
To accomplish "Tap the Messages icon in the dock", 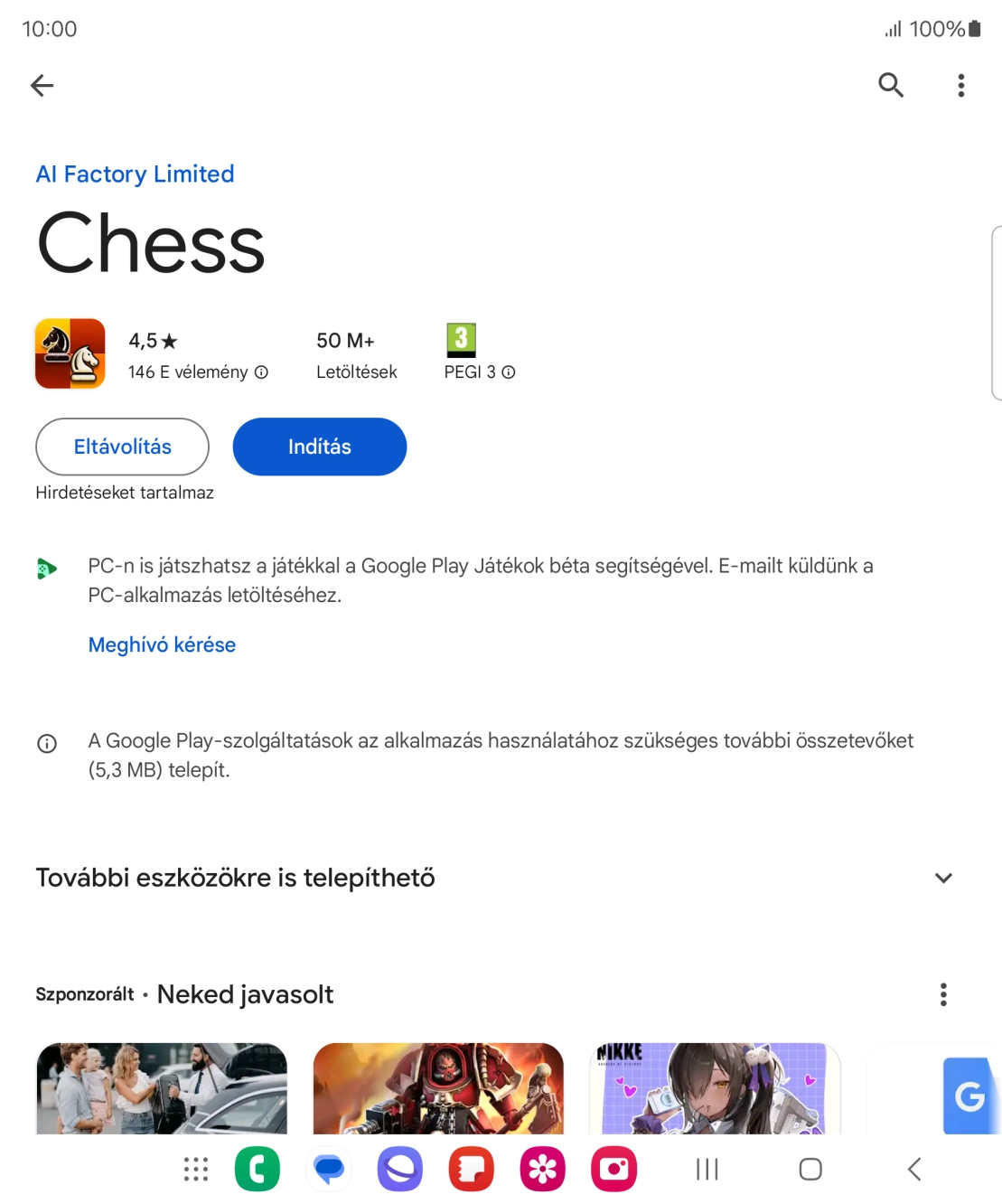I will pos(329,1169).
